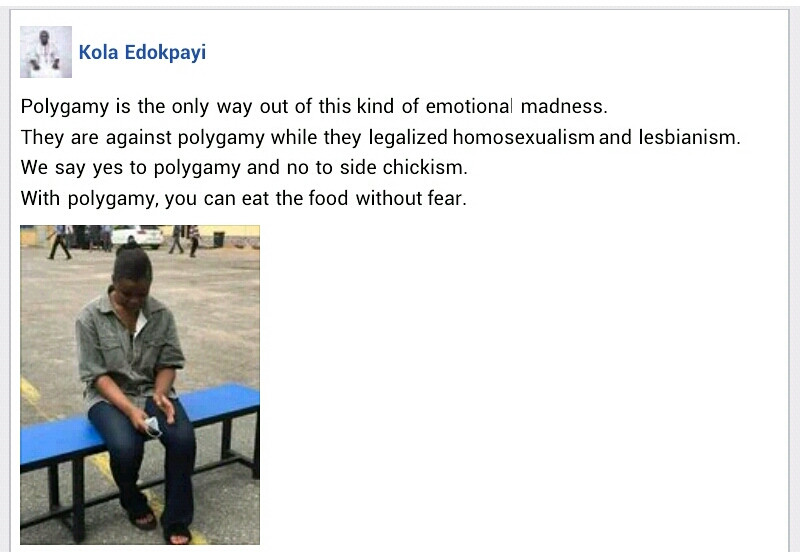
Task: Open the attached photo in the post
Action: tap(140, 384)
